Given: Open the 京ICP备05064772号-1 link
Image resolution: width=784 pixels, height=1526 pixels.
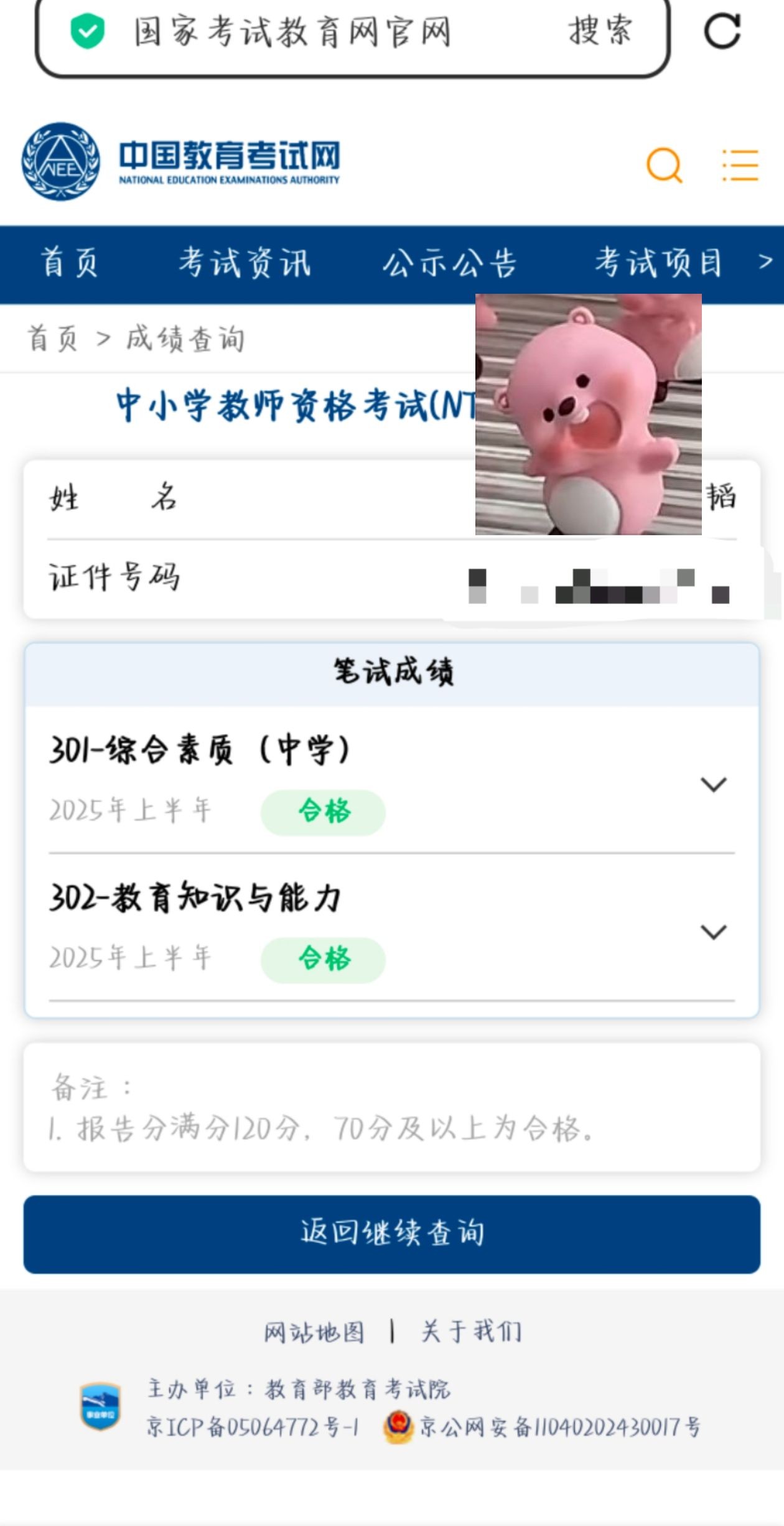Looking at the screenshot, I should pyautogui.click(x=253, y=1426).
